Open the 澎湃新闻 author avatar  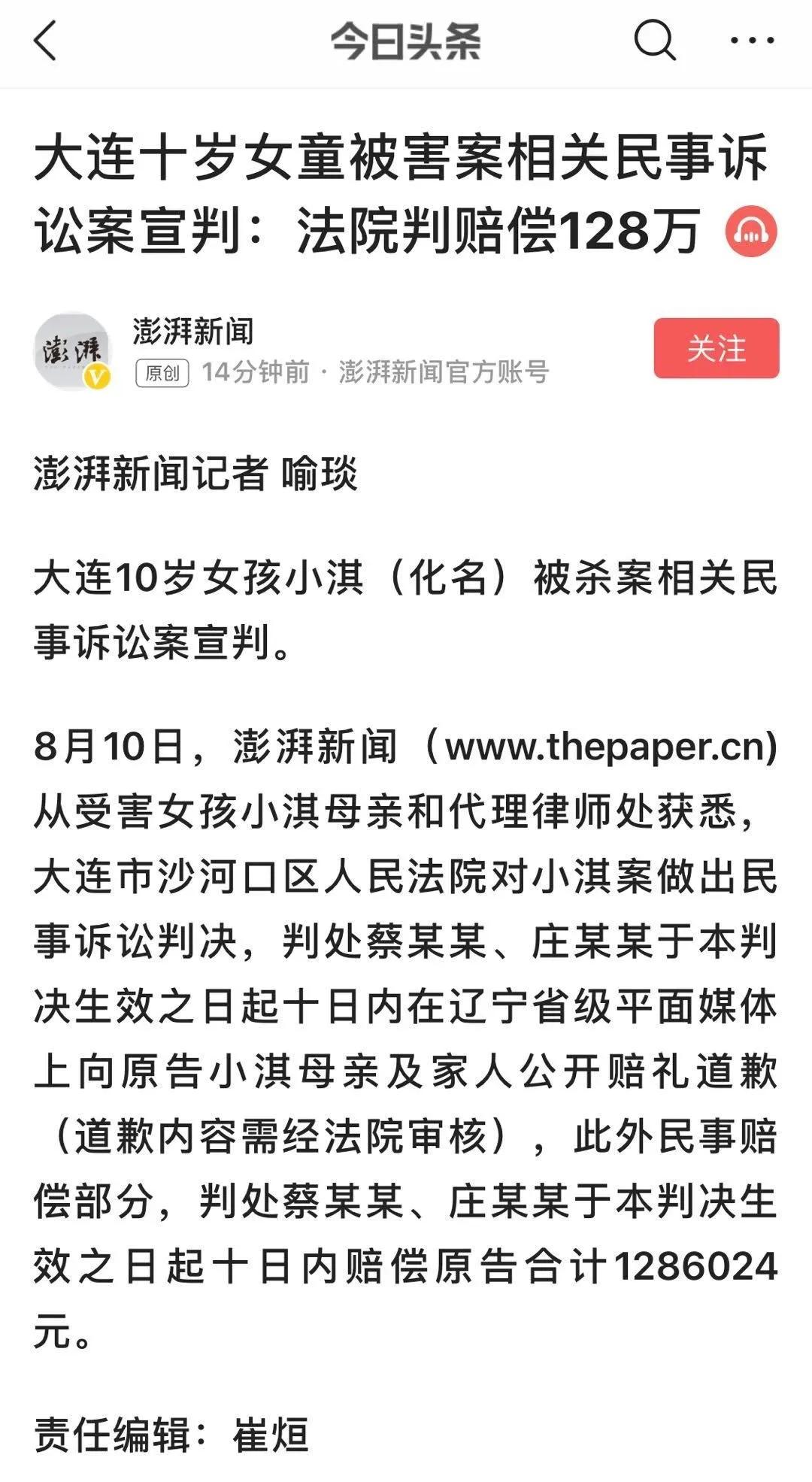[x=73, y=351]
